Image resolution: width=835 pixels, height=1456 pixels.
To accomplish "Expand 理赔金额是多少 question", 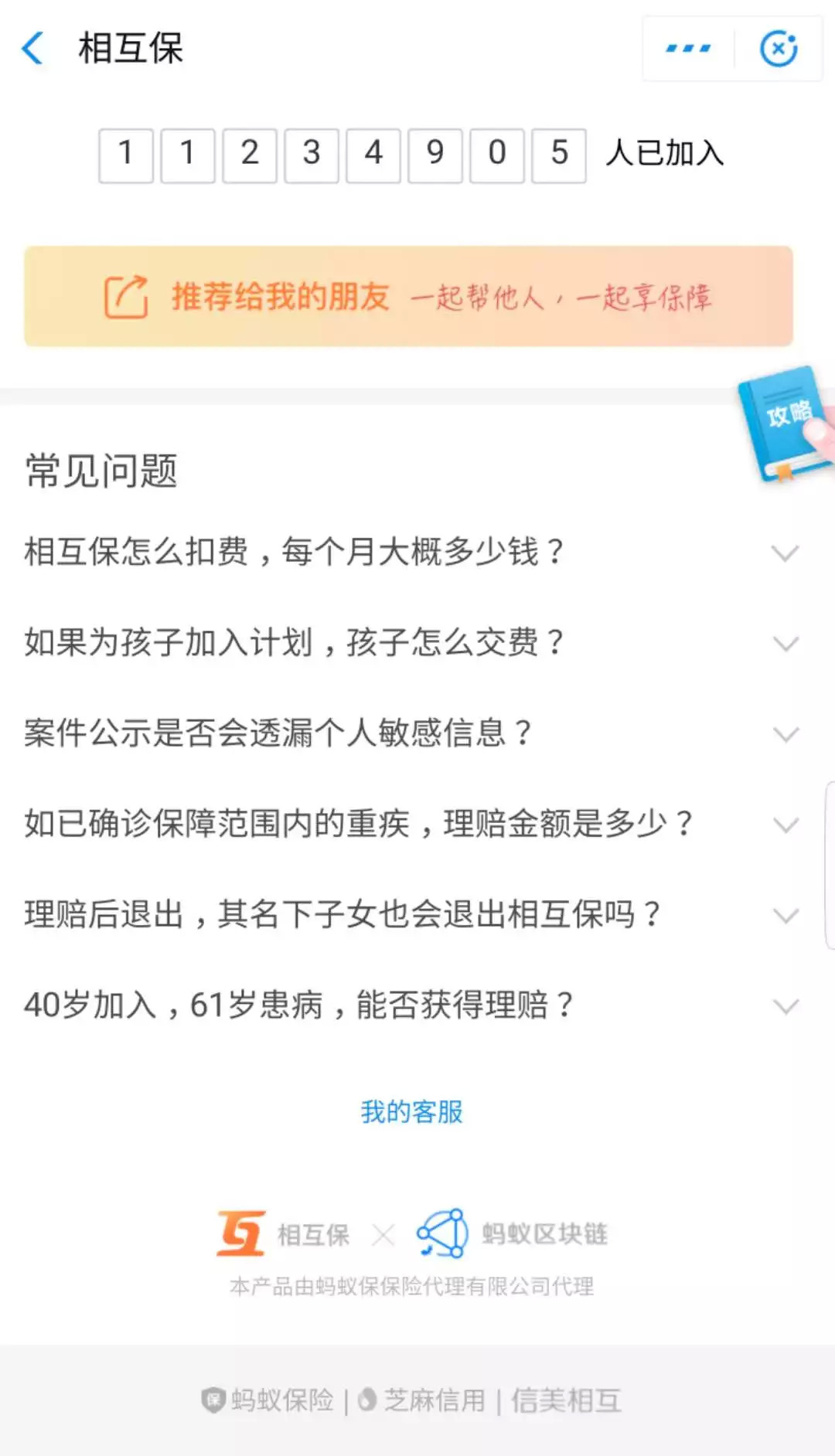I will click(x=410, y=824).
